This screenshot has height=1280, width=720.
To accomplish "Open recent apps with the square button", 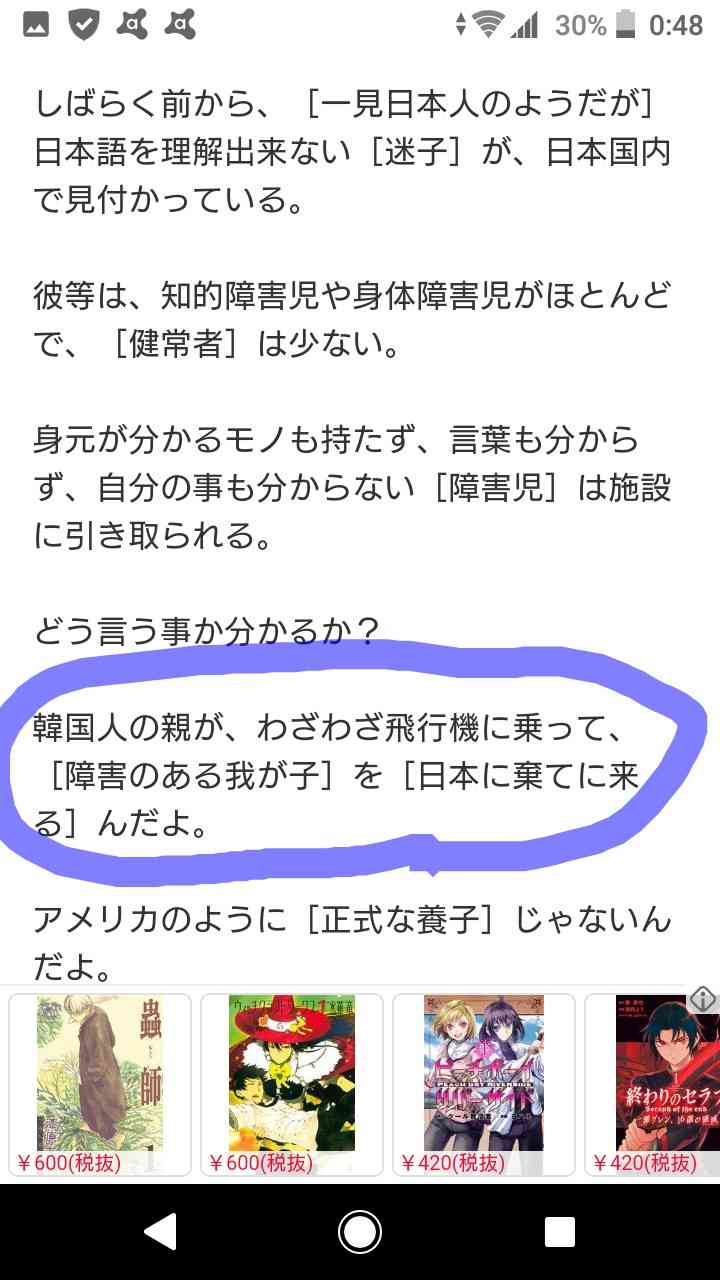I will [560, 1232].
